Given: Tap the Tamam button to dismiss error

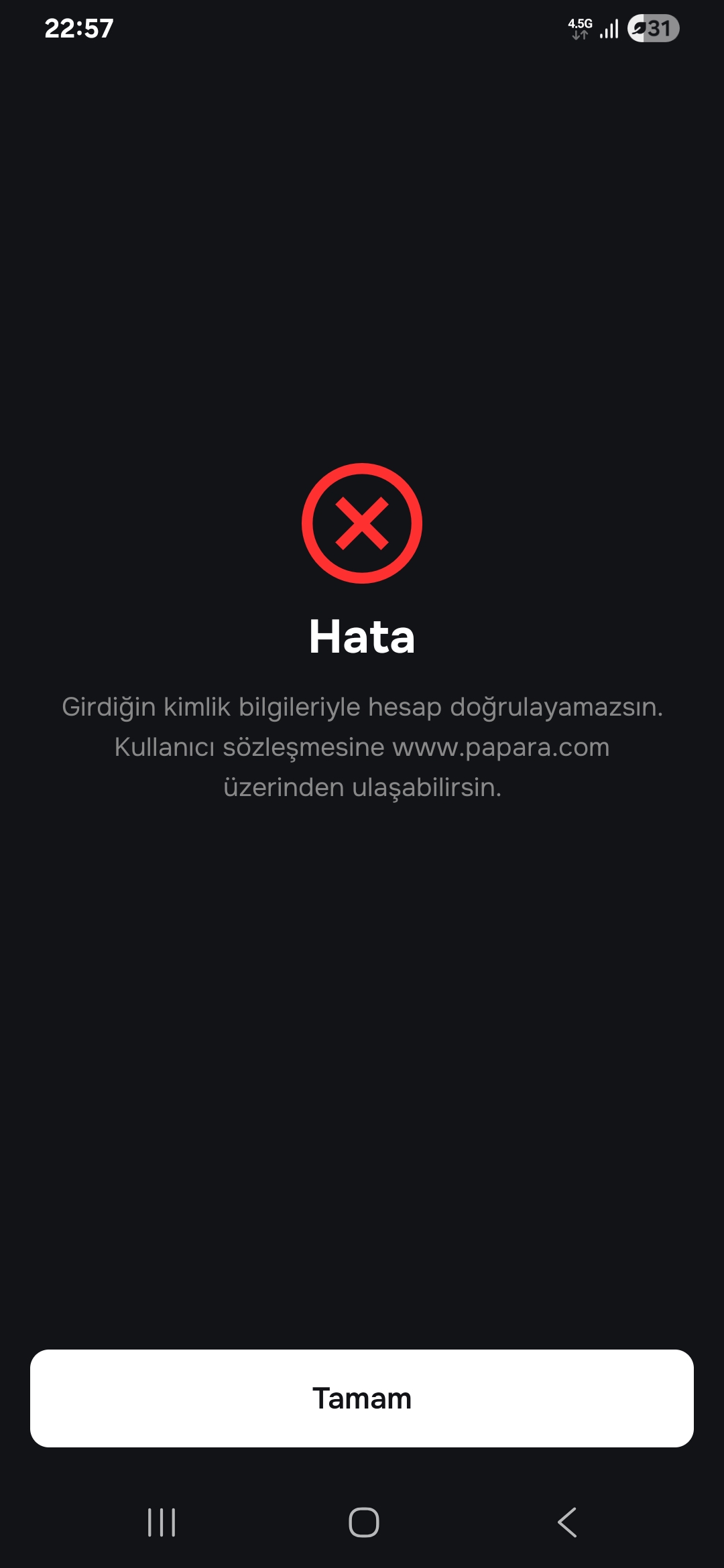Looking at the screenshot, I should (x=362, y=1398).
